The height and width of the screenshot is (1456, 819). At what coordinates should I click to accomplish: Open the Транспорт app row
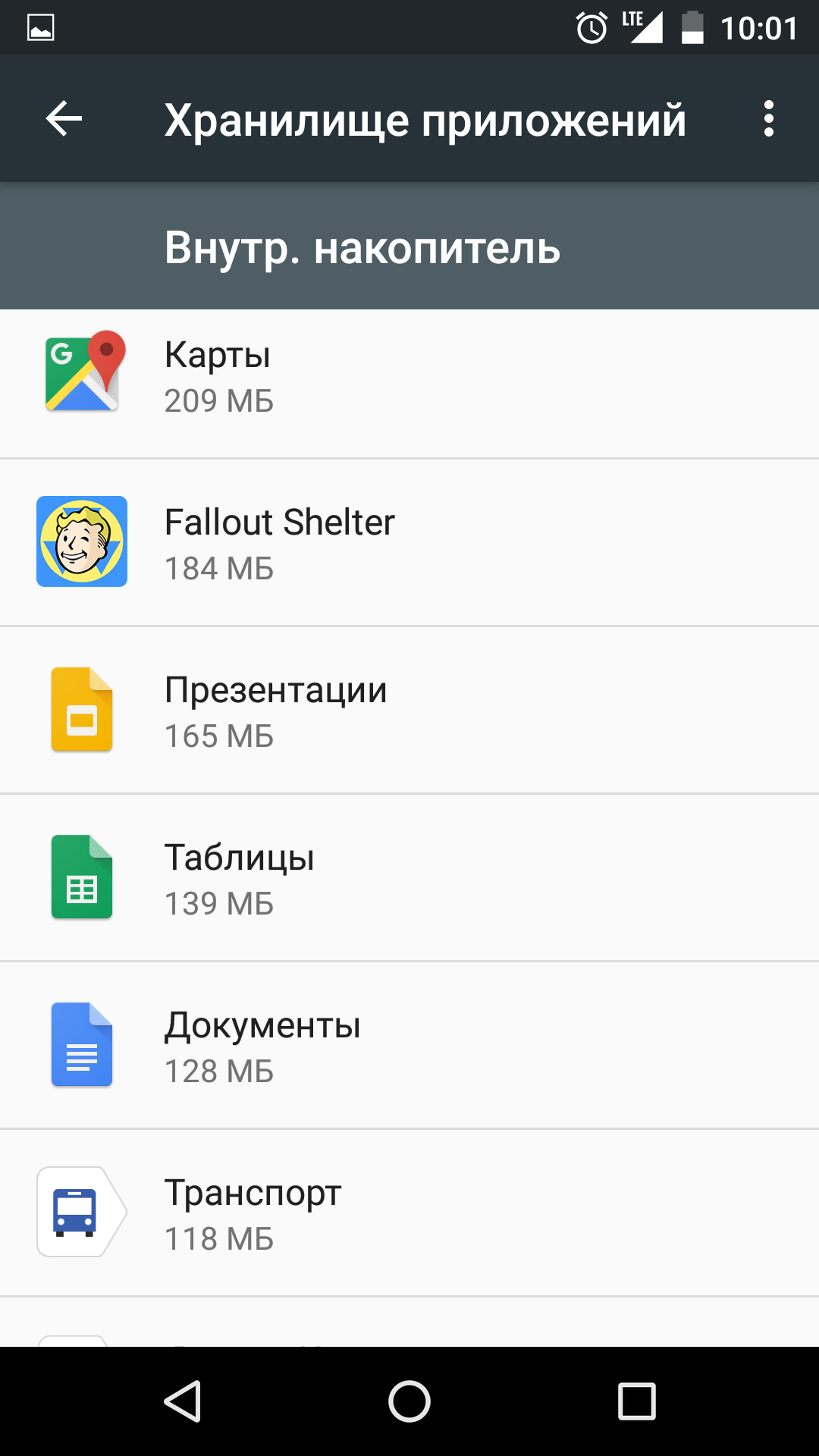coord(409,1213)
